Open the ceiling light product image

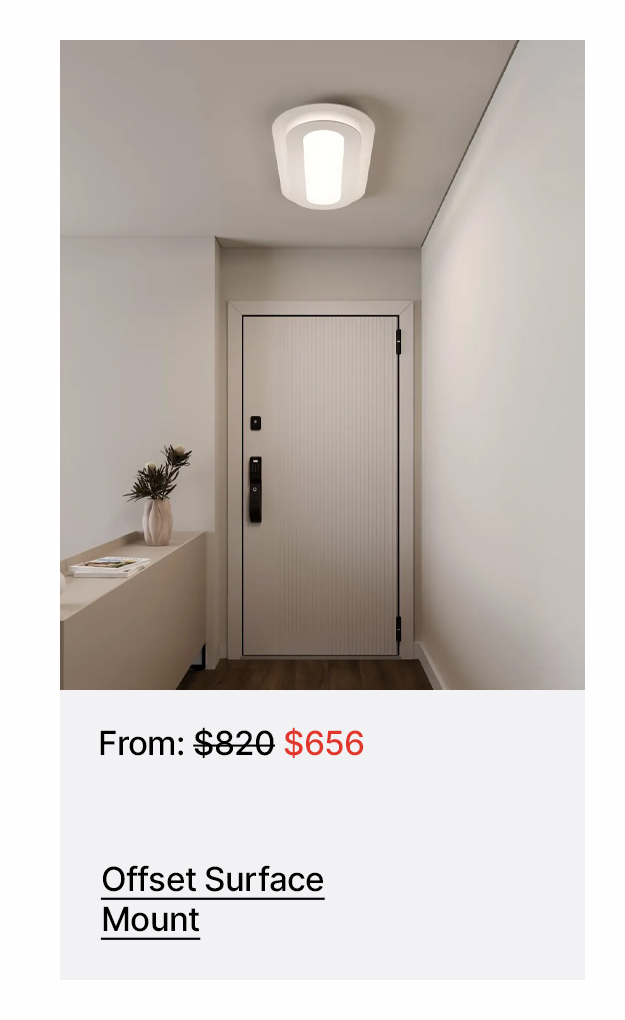click(x=322, y=365)
